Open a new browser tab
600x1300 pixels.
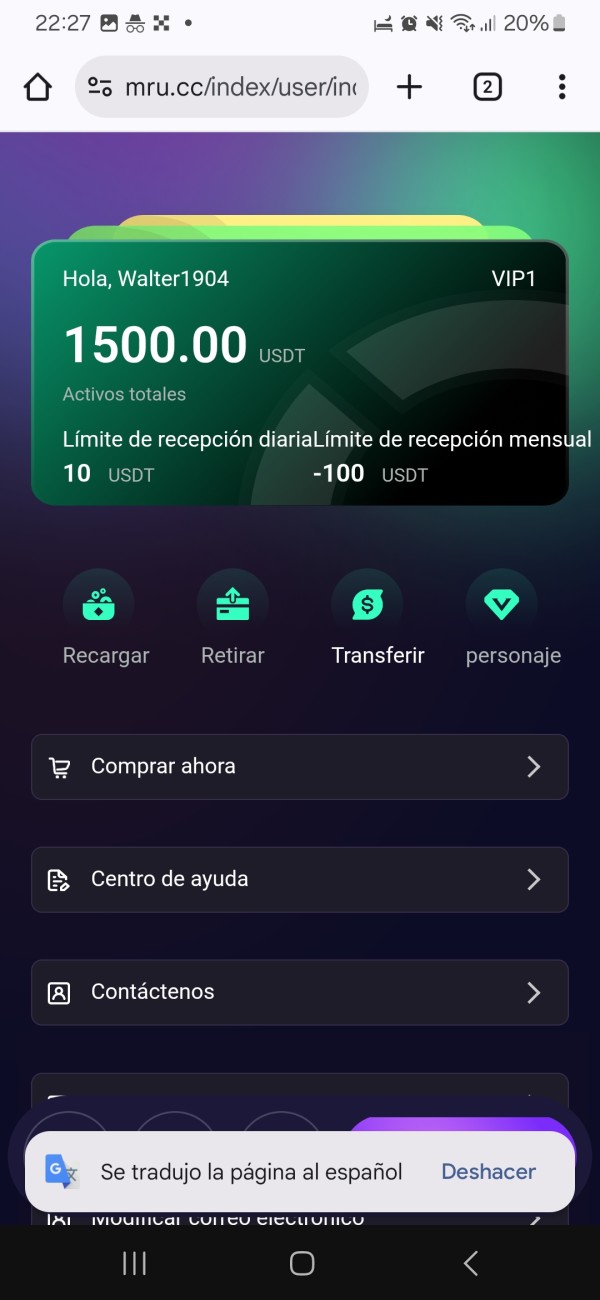409,87
